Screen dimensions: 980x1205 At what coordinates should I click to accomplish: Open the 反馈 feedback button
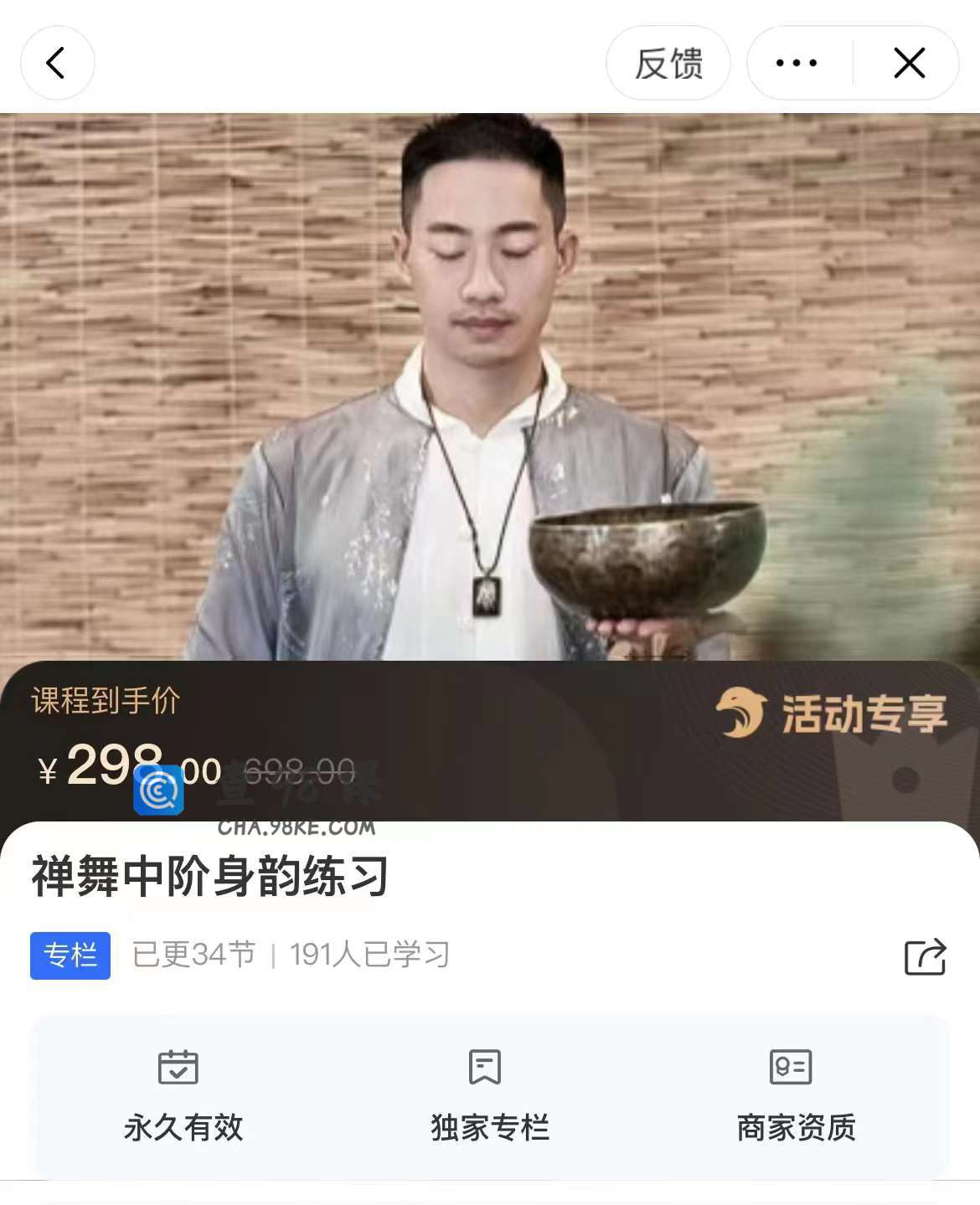click(x=668, y=63)
